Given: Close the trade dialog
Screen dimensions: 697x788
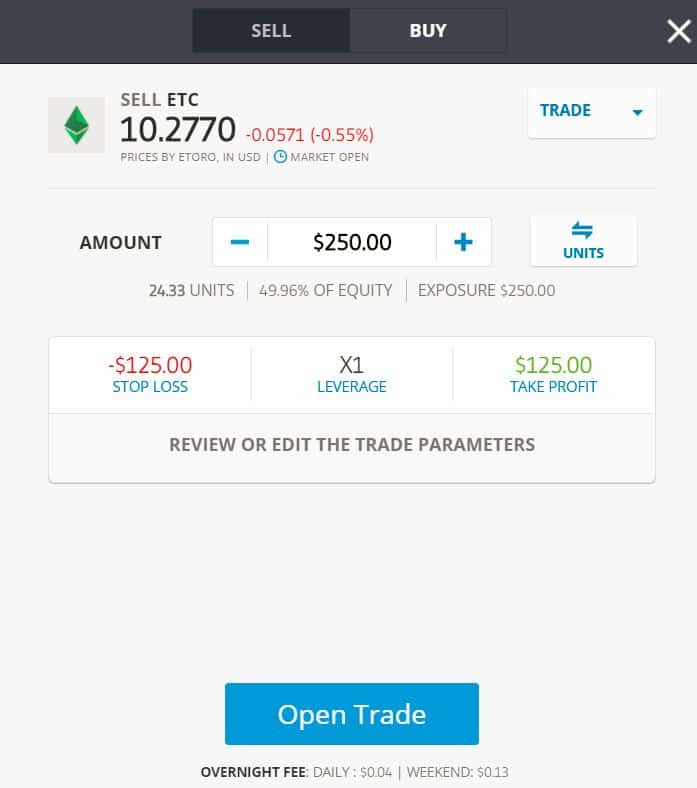Looking at the screenshot, I should tap(679, 32).
